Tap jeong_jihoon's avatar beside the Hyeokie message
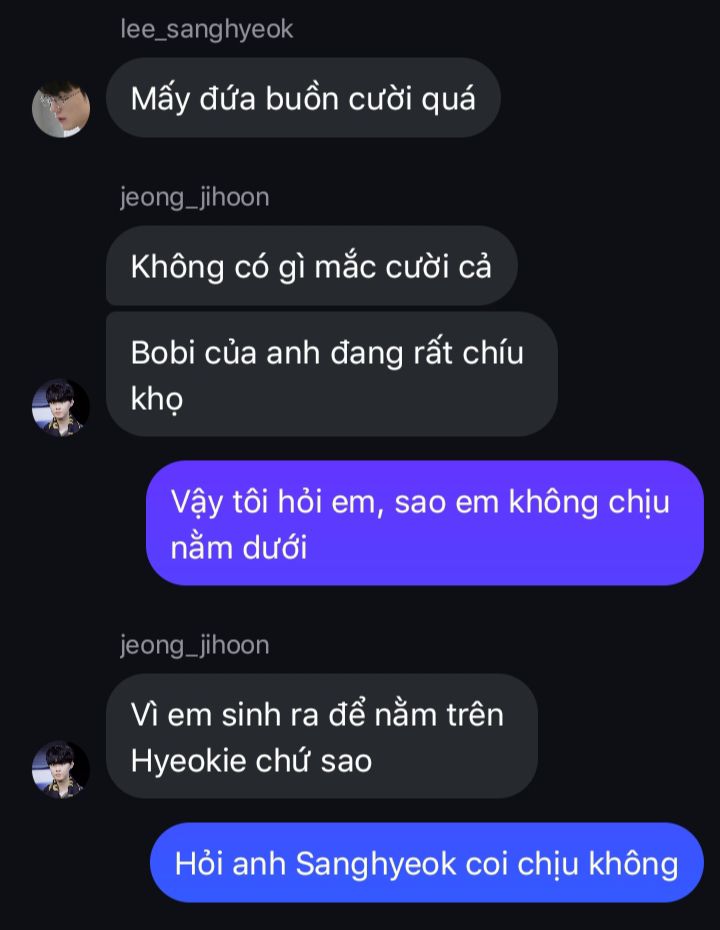This screenshot has height=930, width=720. pyautogui.click(x=61, y=769)
